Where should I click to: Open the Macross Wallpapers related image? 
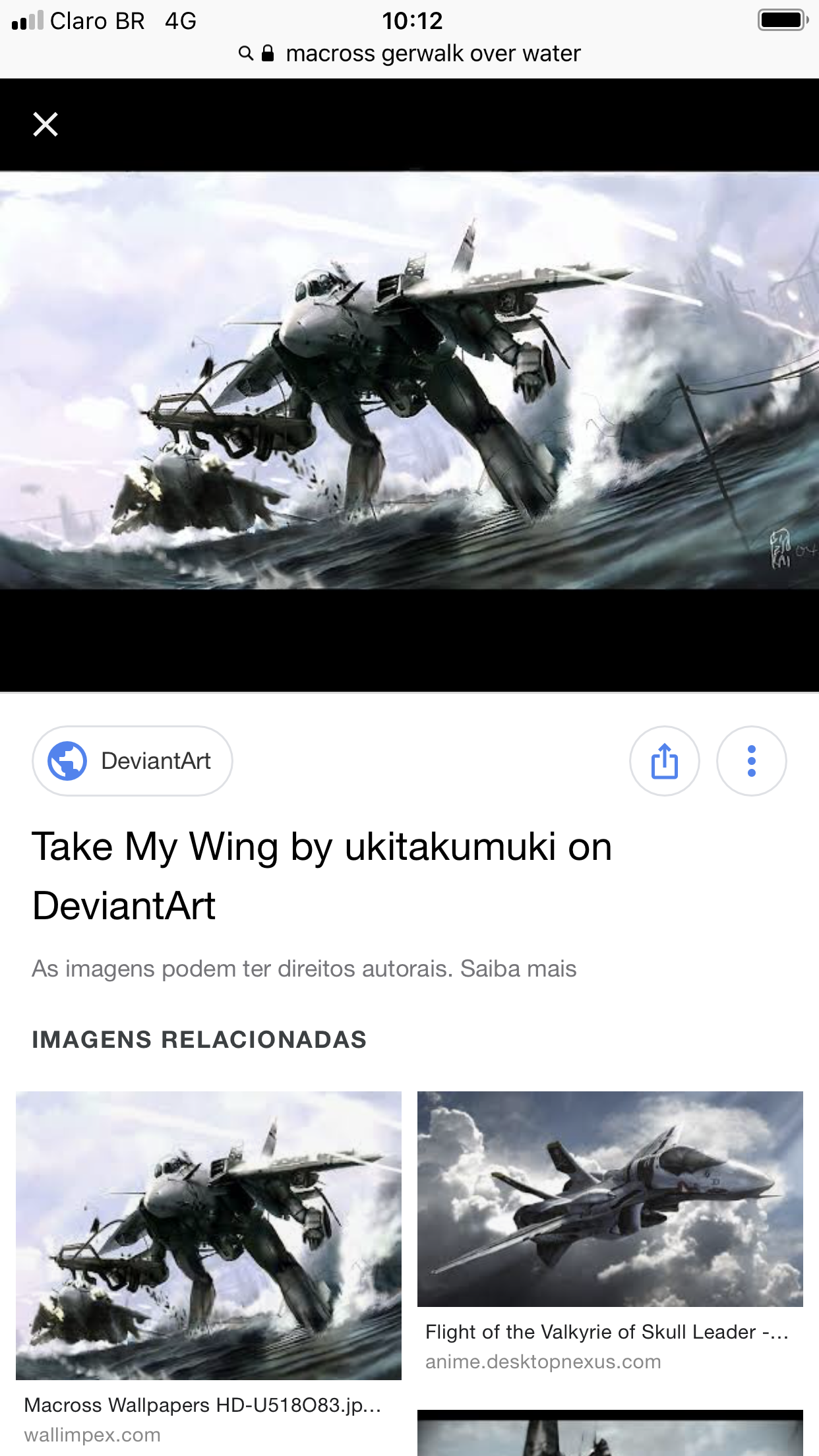tap(208, 1236)
